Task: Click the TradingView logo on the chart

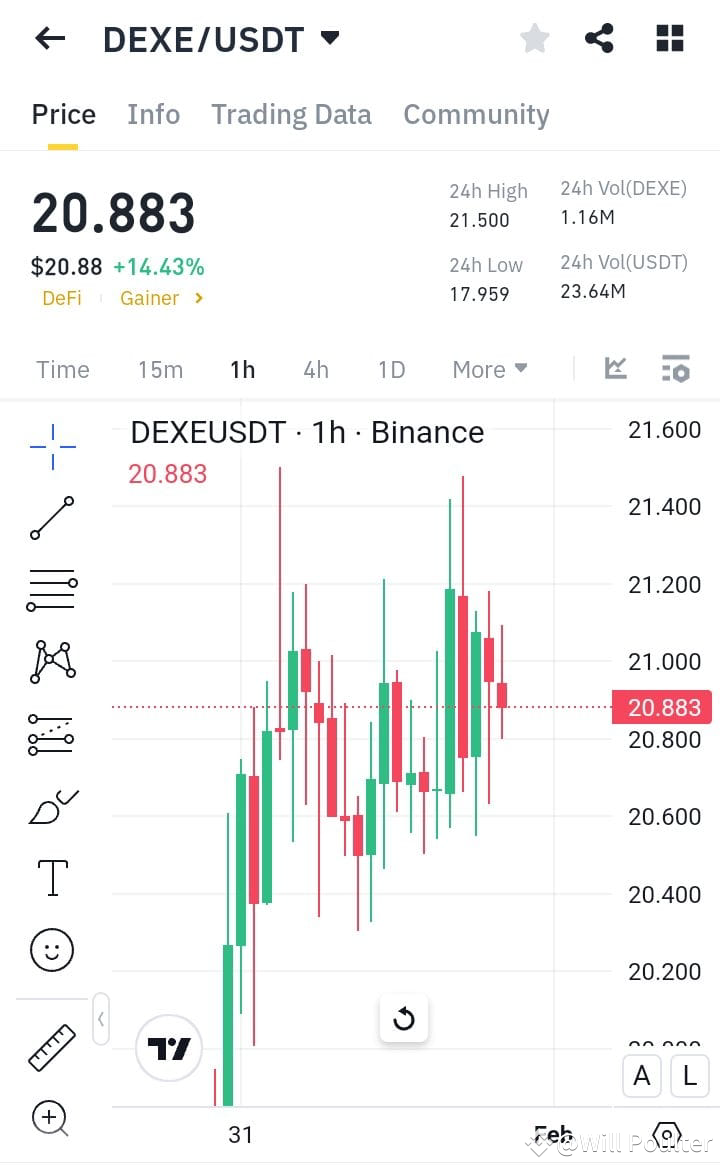Action: point(168,1047)
